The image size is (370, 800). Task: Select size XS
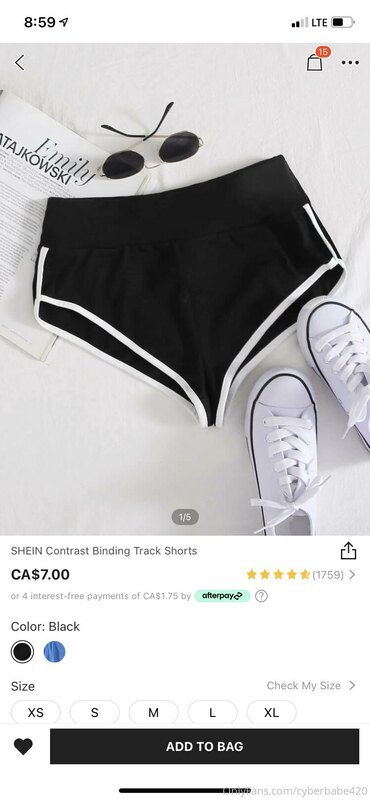tap(36, 712)
